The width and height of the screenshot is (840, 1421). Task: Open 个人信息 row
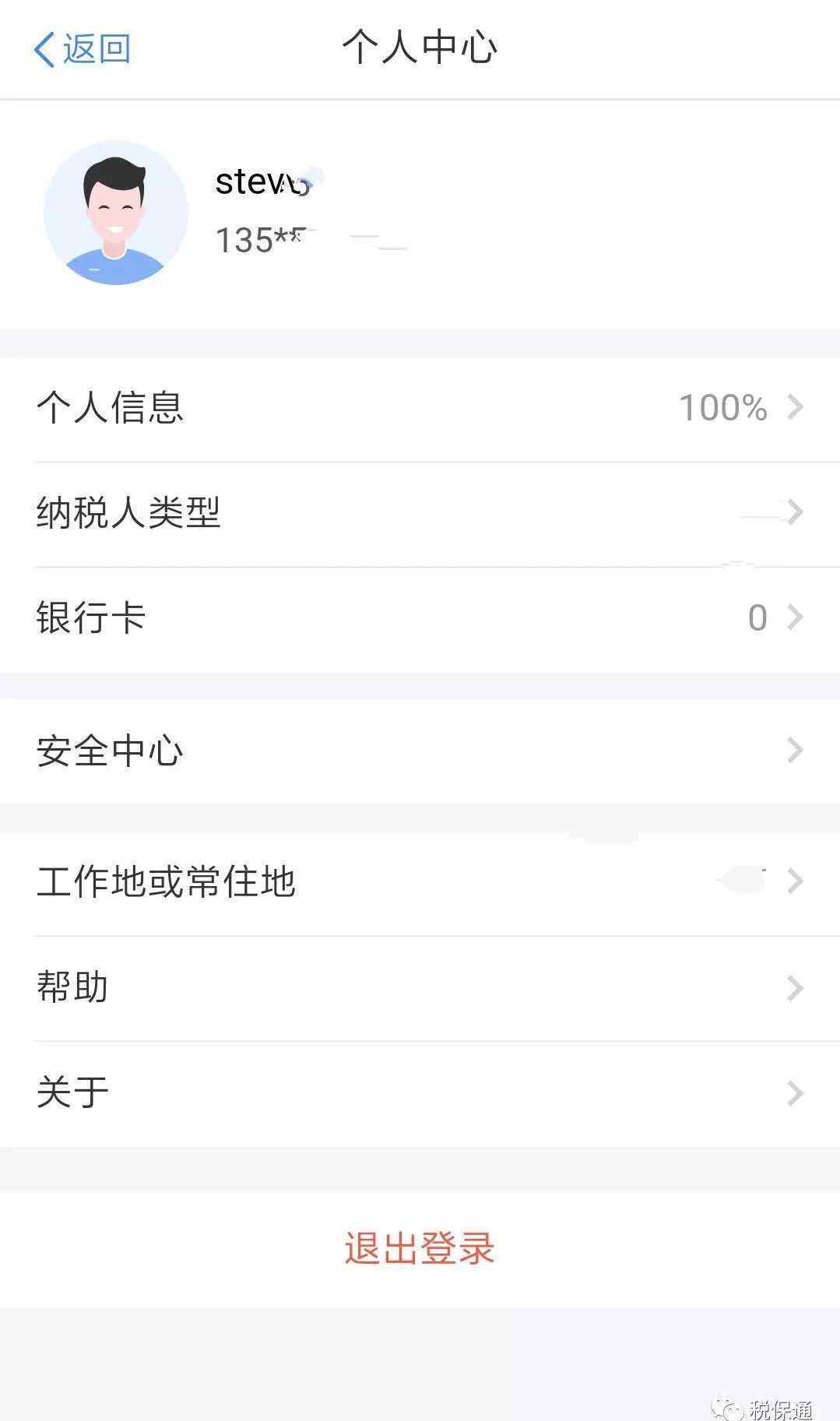(x=420, y=408)
